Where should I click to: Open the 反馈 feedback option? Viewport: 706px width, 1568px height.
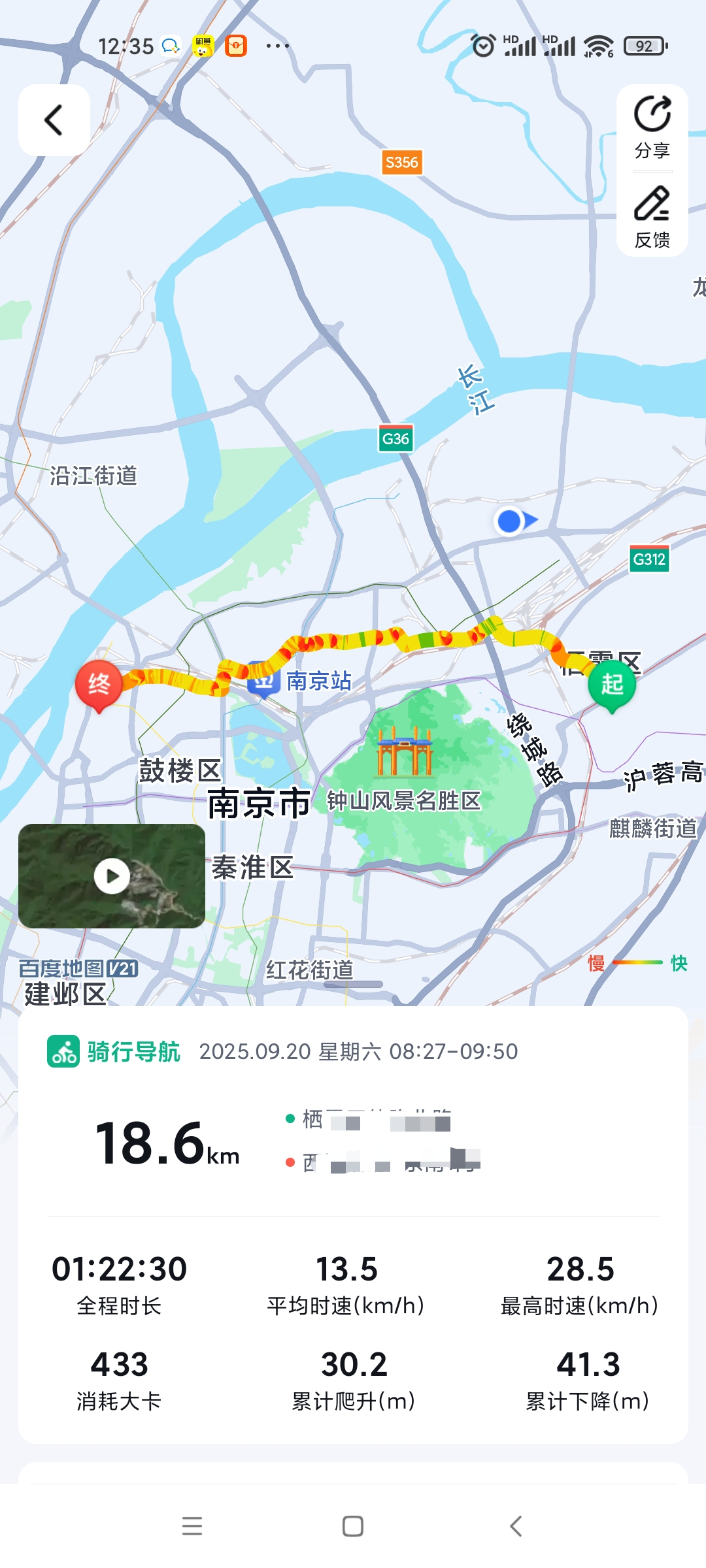click(x=652, y=216)
